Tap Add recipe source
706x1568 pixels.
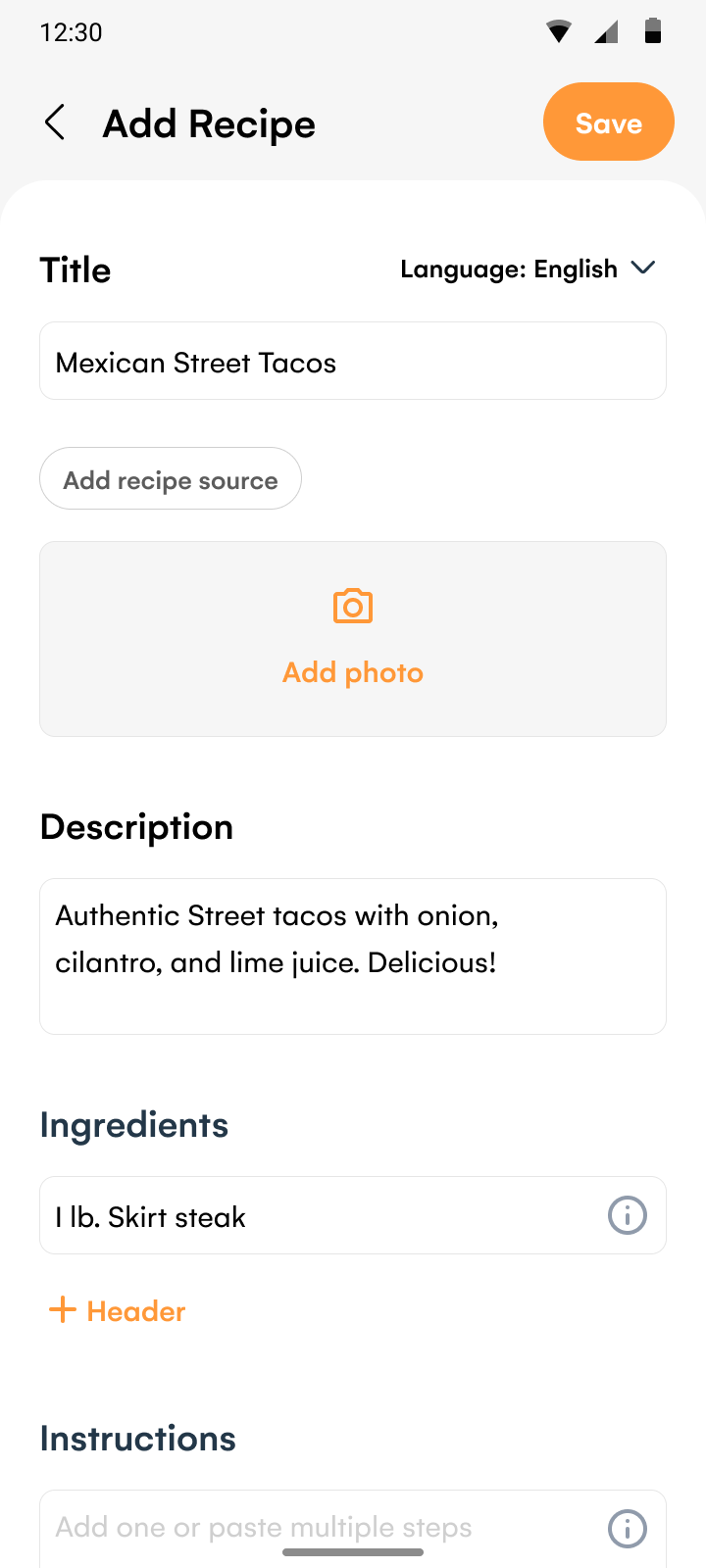click(171, 478)
